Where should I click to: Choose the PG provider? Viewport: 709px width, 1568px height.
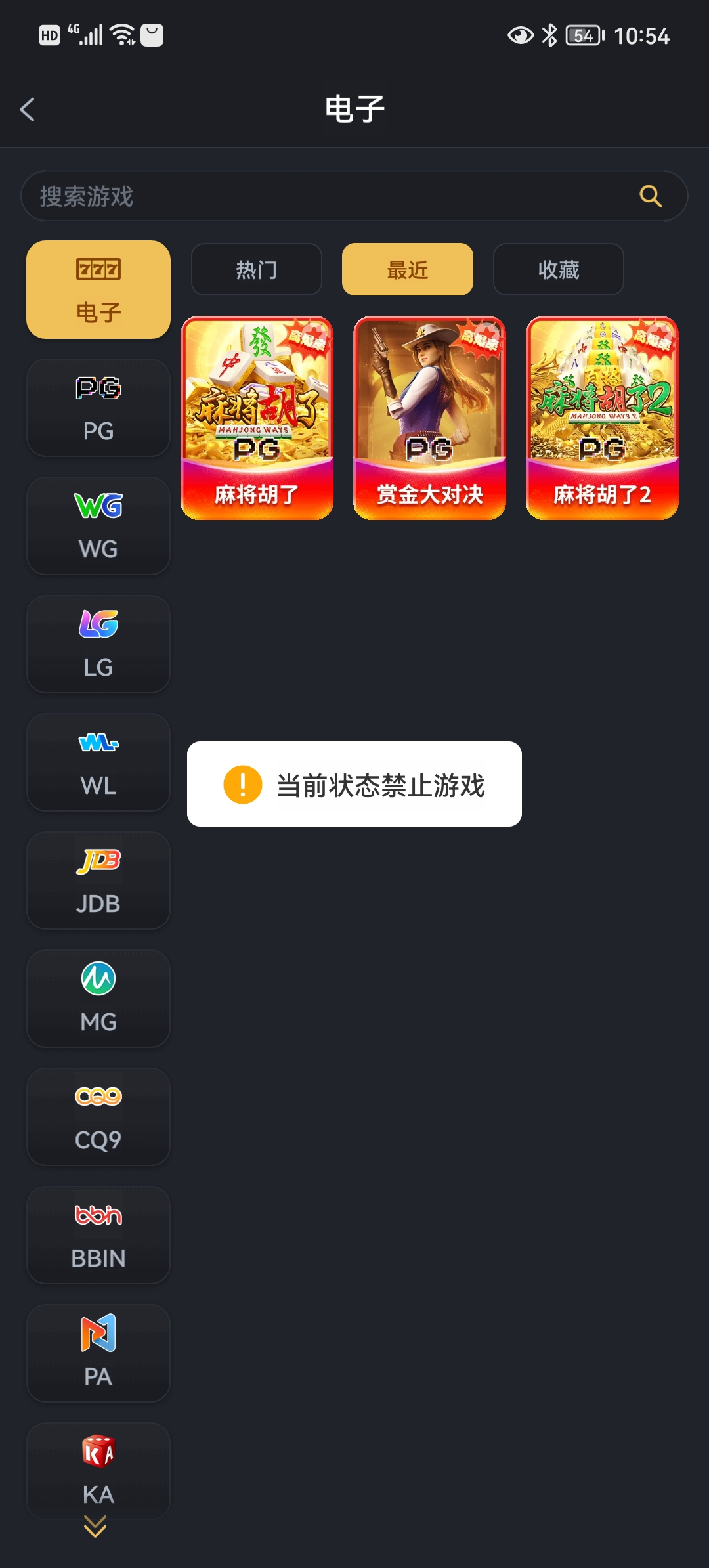[98, 408]
